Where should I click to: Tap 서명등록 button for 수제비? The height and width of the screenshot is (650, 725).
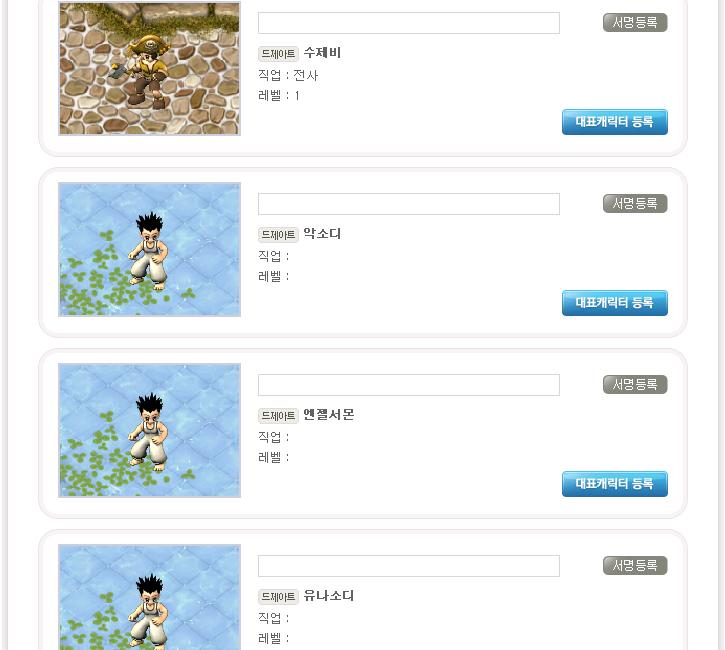point(634,22)
